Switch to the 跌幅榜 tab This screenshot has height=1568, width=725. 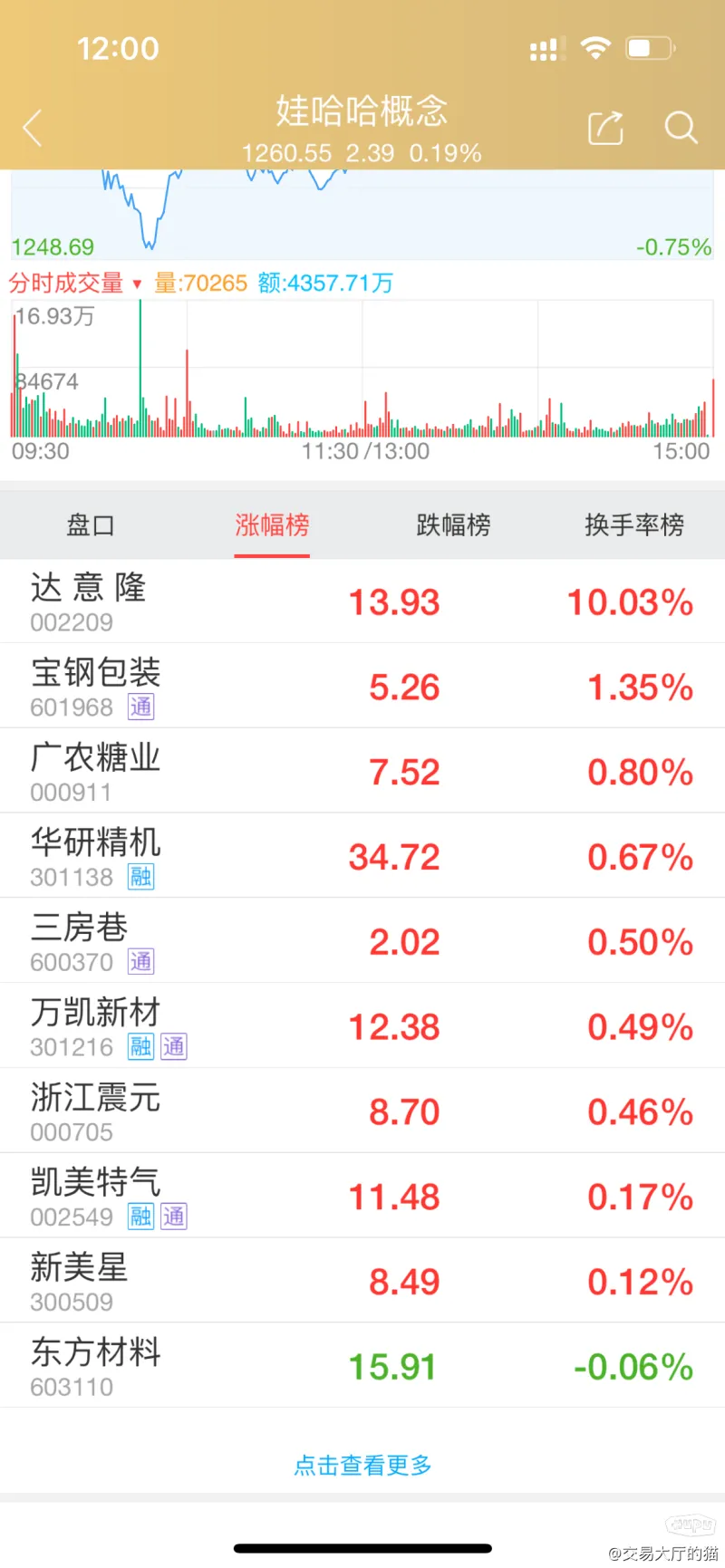click(x=453, y=525)
